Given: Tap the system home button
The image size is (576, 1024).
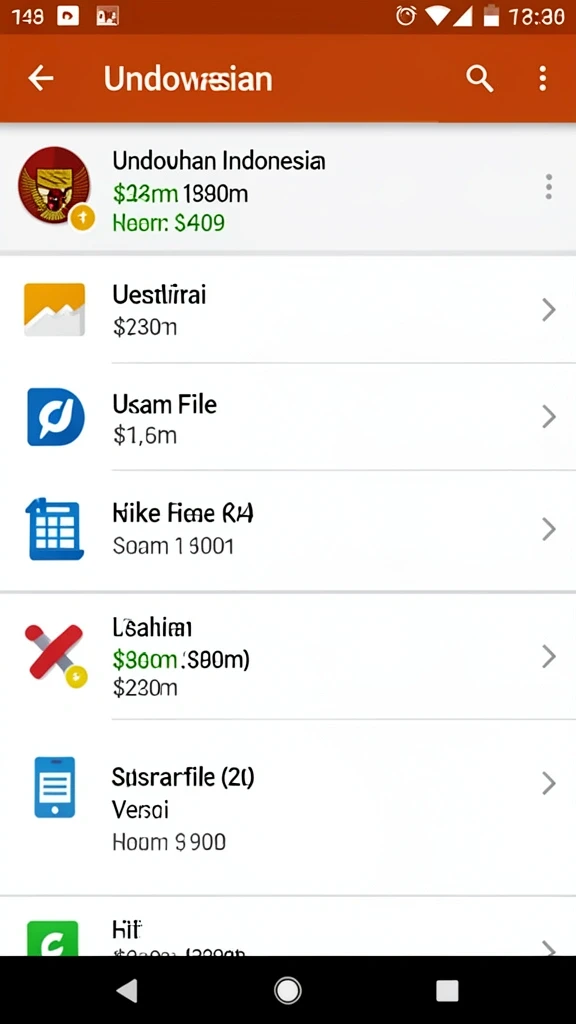Looking at the screenshot, I should tap(287, 991).
